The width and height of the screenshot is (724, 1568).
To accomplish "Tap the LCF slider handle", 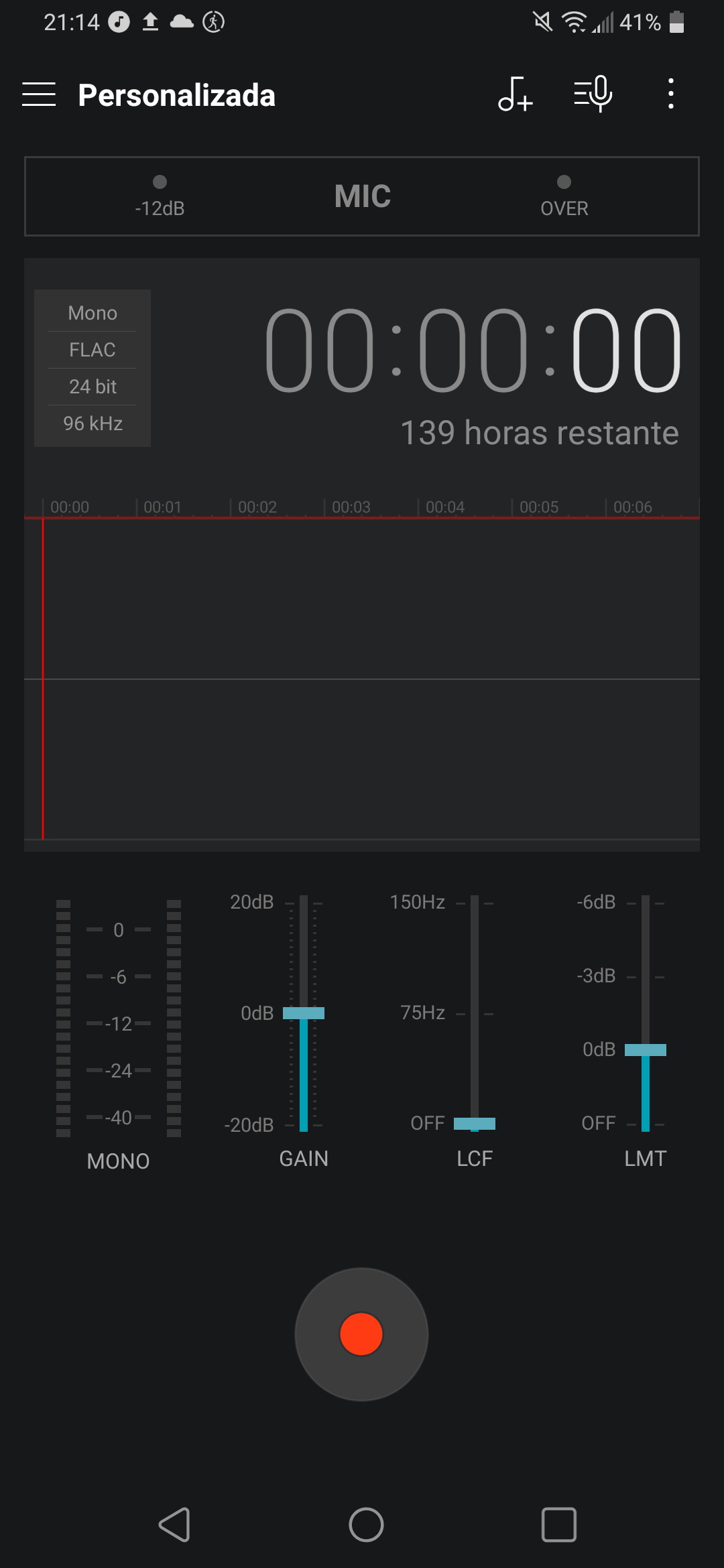I will pyautogui.click(x=475, y=1124).
